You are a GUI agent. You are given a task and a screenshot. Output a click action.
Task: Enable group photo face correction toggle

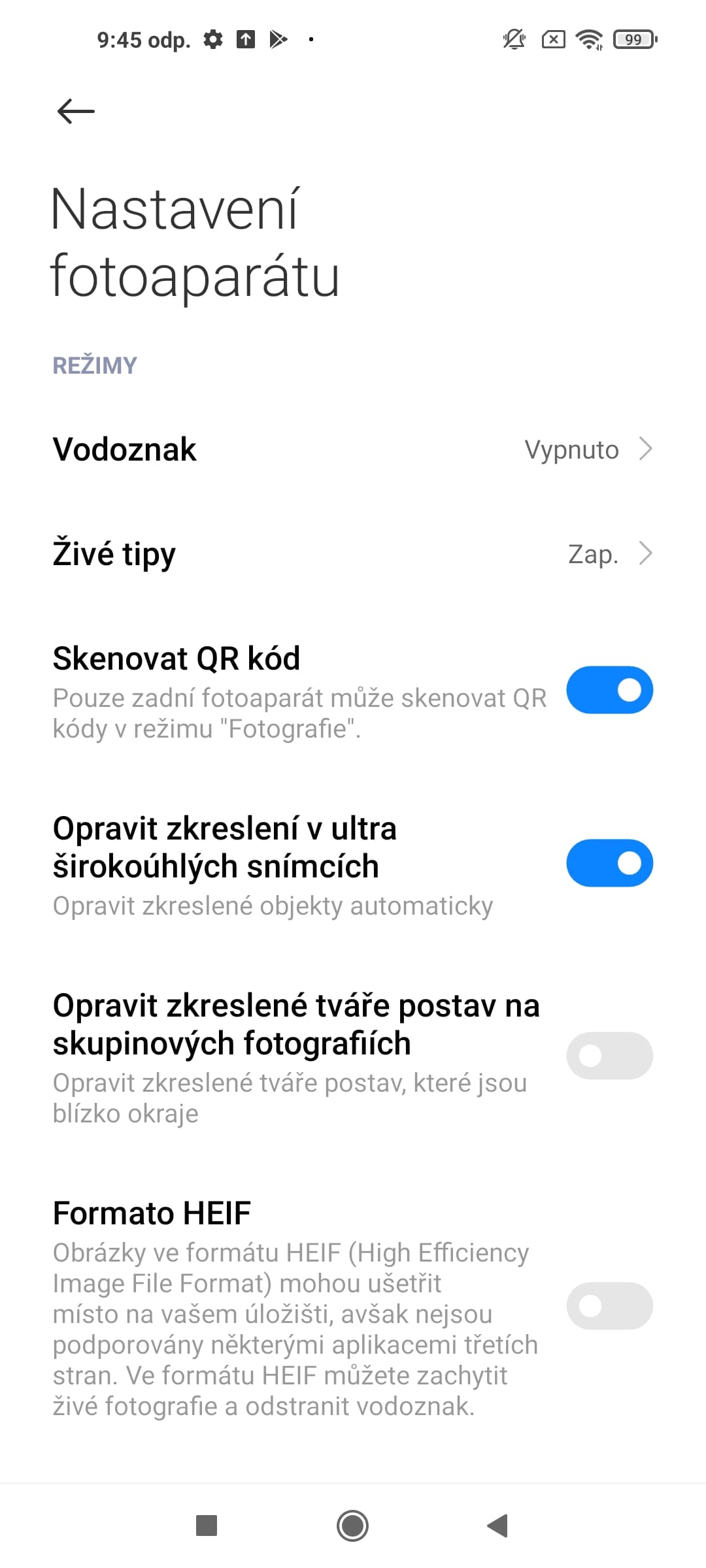(x=609, y=1056)
